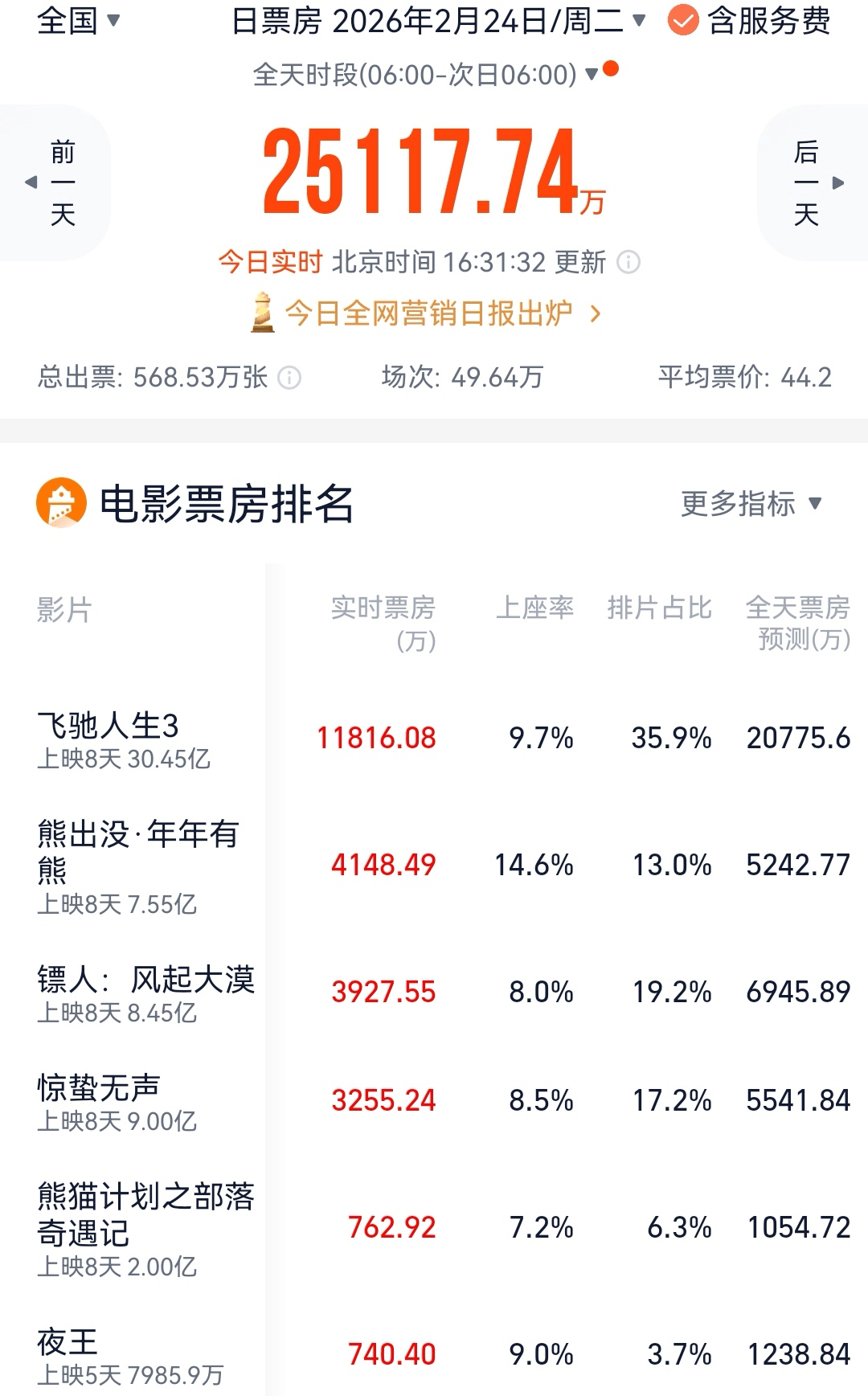Toggle the 含服务费 checkbox

pos(683,21)
